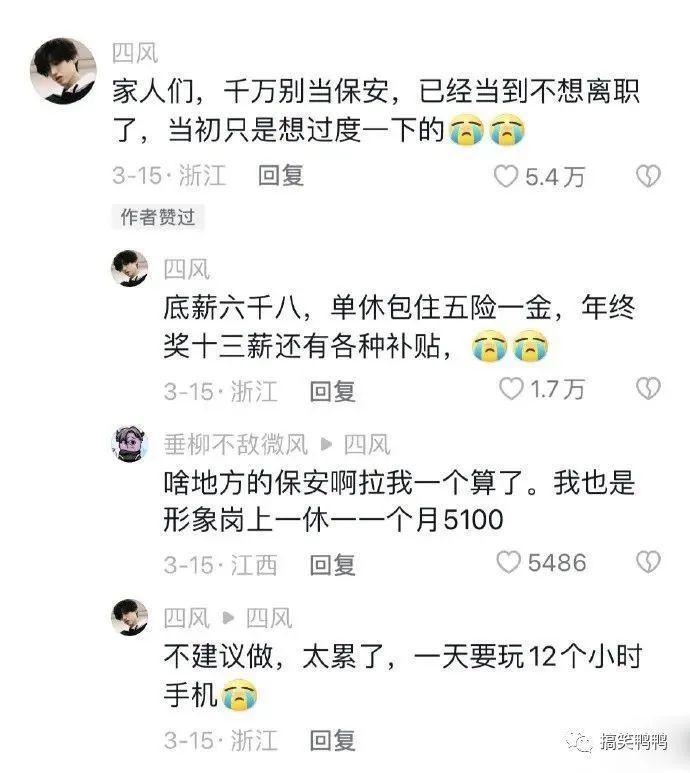Reply to the 一天要玩12个小时手机 comment

(x=332, y=740)
